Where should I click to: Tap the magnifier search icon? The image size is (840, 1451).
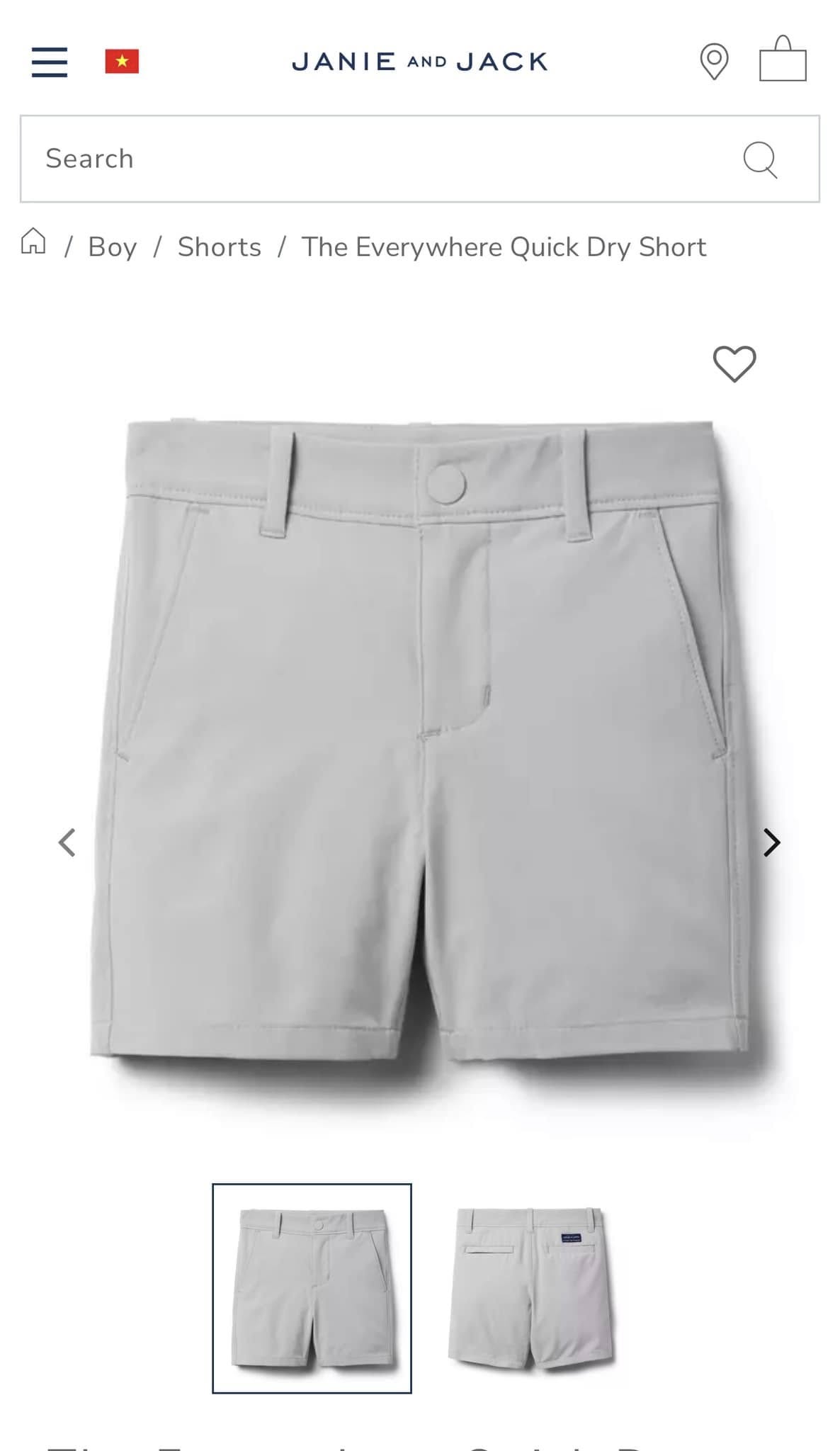[761, 159]
